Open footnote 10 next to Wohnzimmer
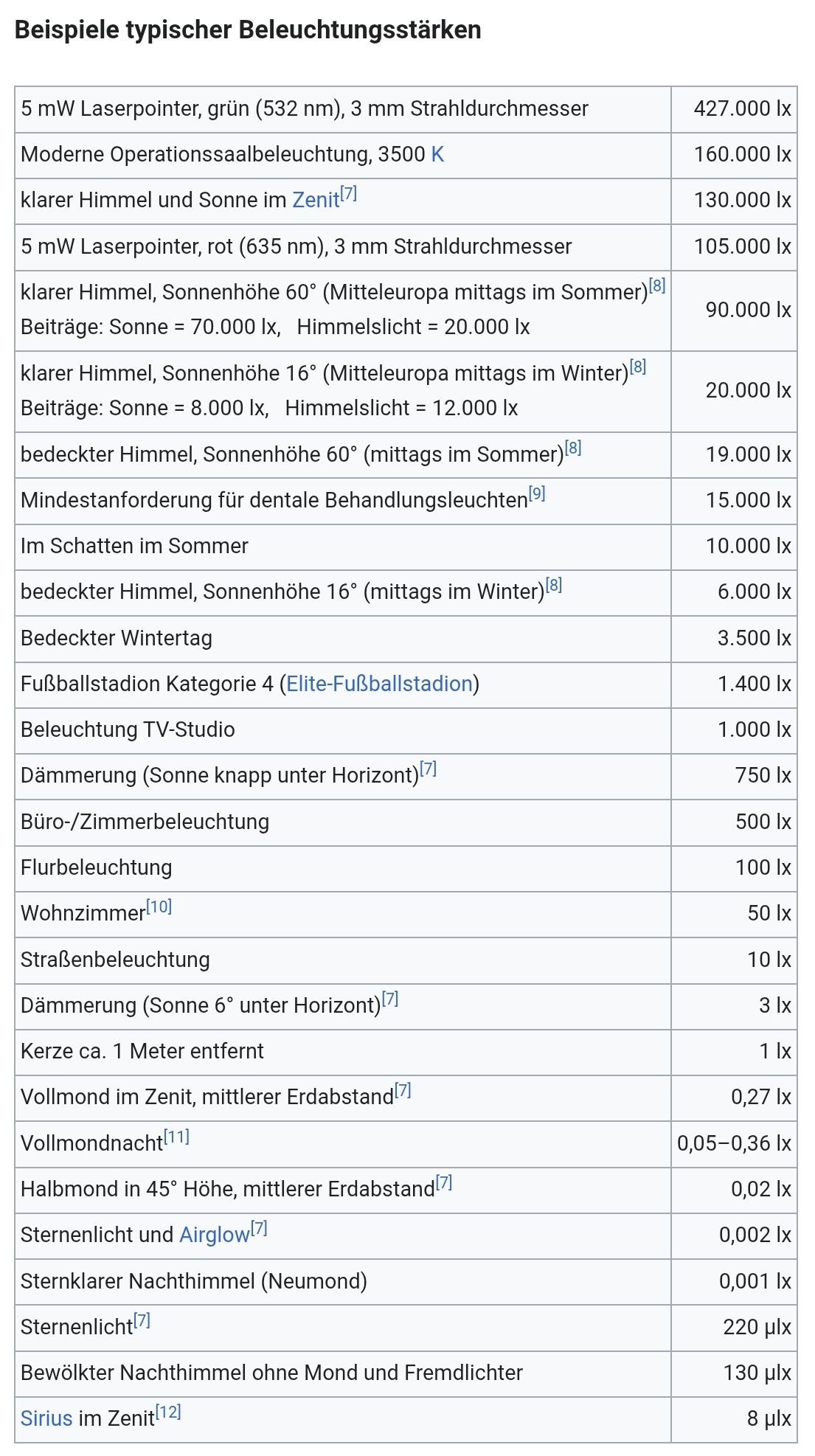This screenshot has height=1456, width=815. click(x=159, y=906)
